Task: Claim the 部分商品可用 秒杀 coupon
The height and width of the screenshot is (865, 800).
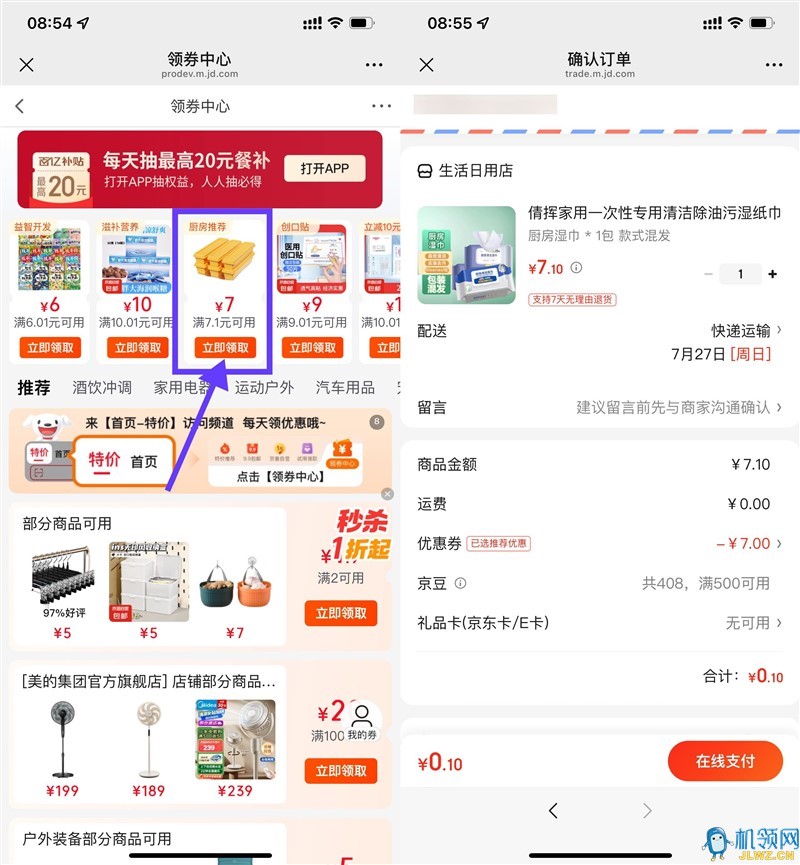Action: [340, 613]
